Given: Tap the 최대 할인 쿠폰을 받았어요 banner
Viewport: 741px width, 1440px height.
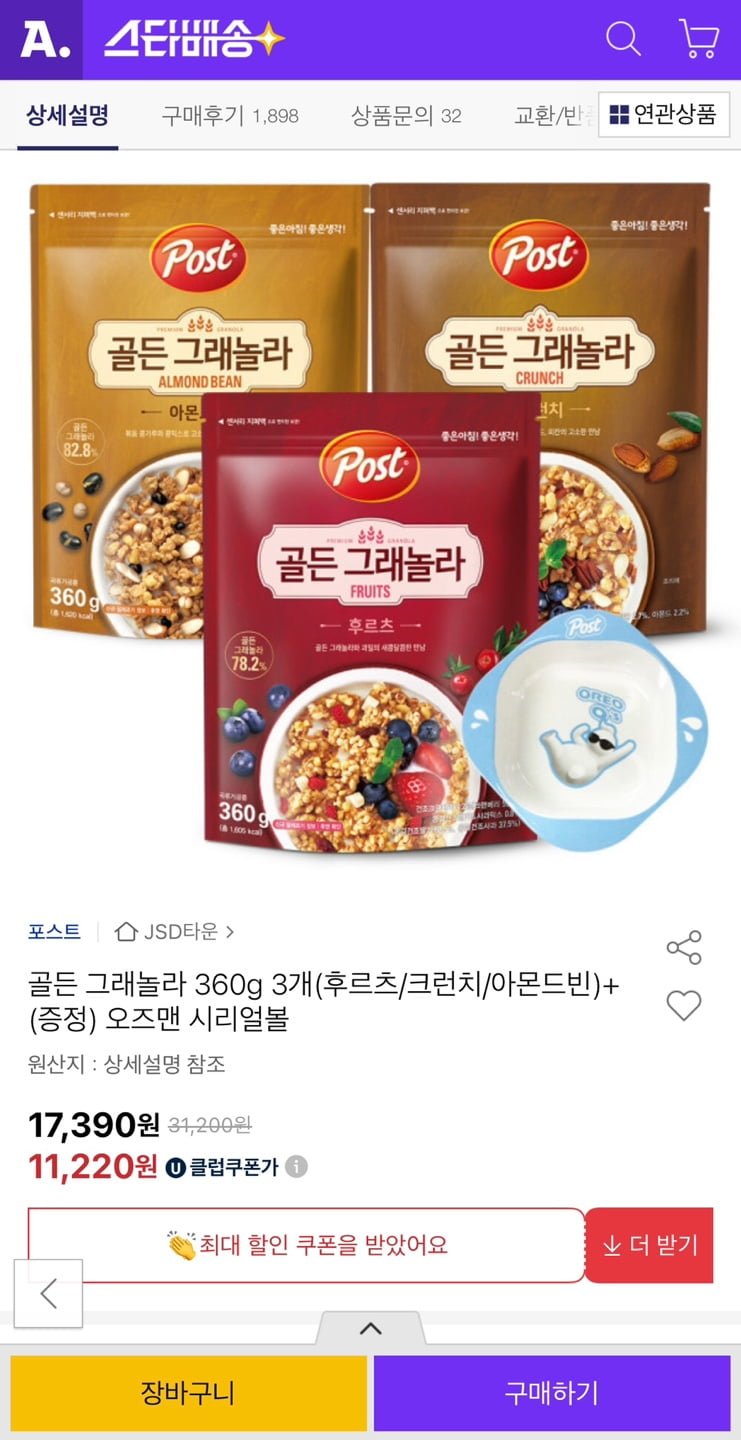Looking at the screenshot, I should pyautogui.click(x=306, y=1245).
